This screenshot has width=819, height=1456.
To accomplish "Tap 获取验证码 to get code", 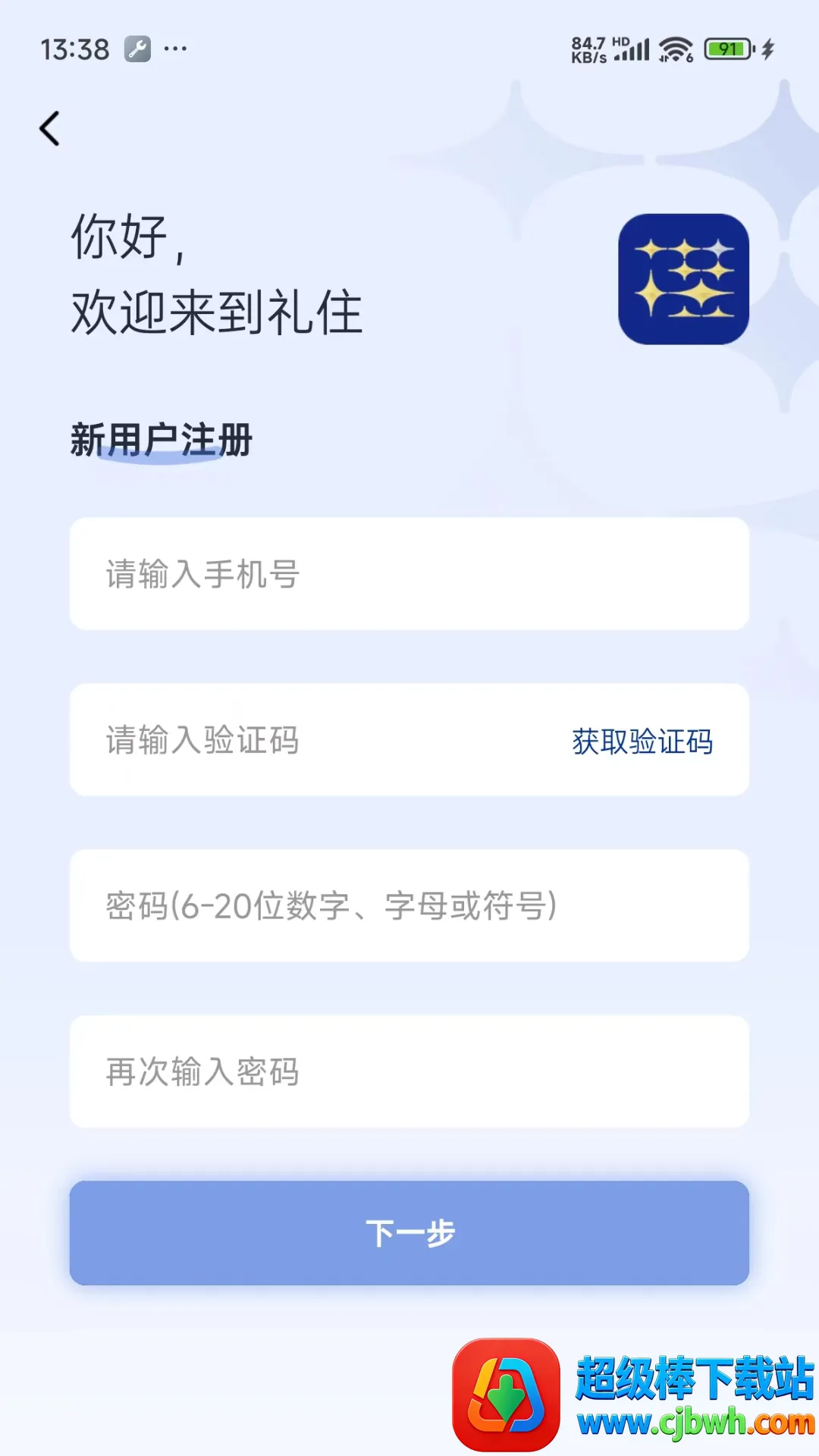I will pos(642,741).
